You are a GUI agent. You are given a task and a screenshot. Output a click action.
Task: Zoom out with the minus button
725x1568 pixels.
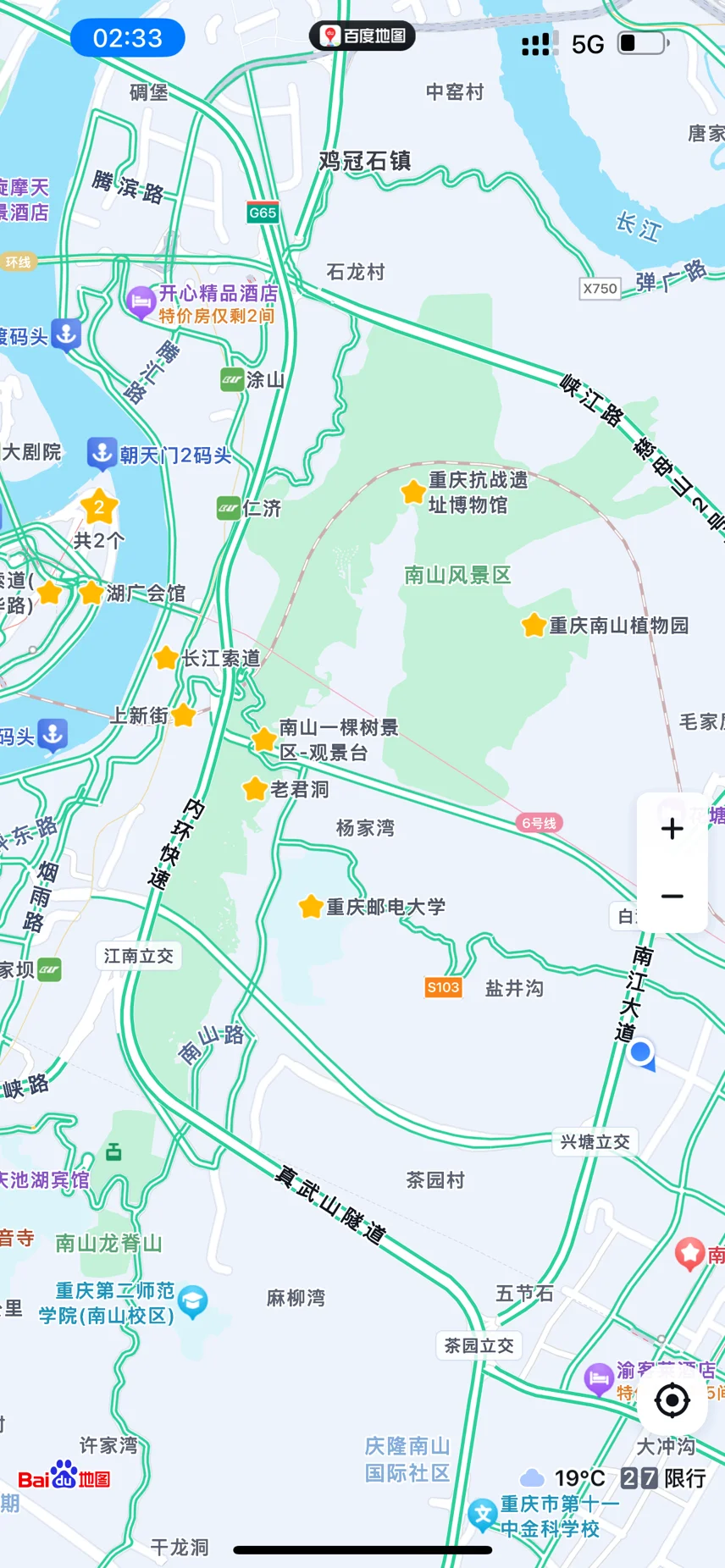click(672, 897)
